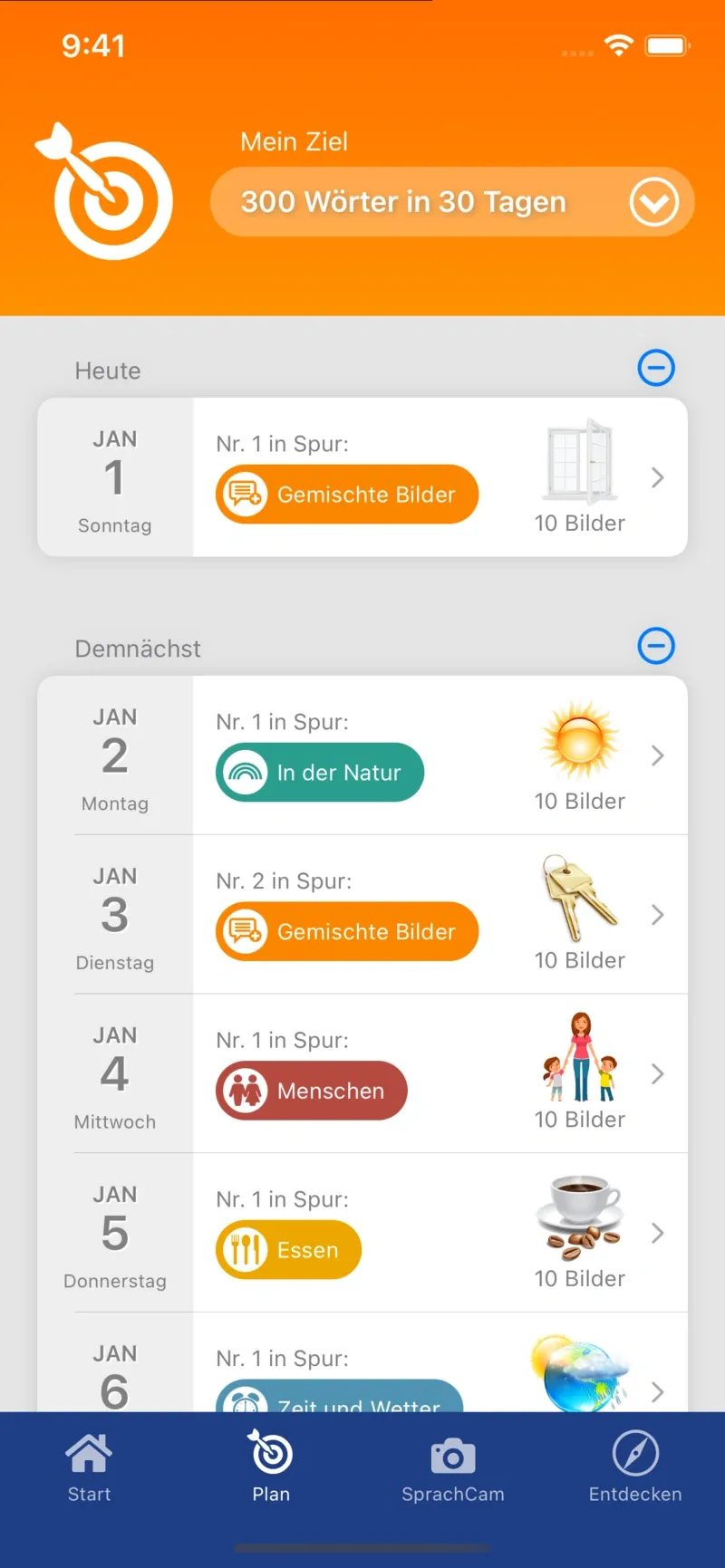Select the Plan dartboard icon
725x1568 pixels.
(270, 1453)
